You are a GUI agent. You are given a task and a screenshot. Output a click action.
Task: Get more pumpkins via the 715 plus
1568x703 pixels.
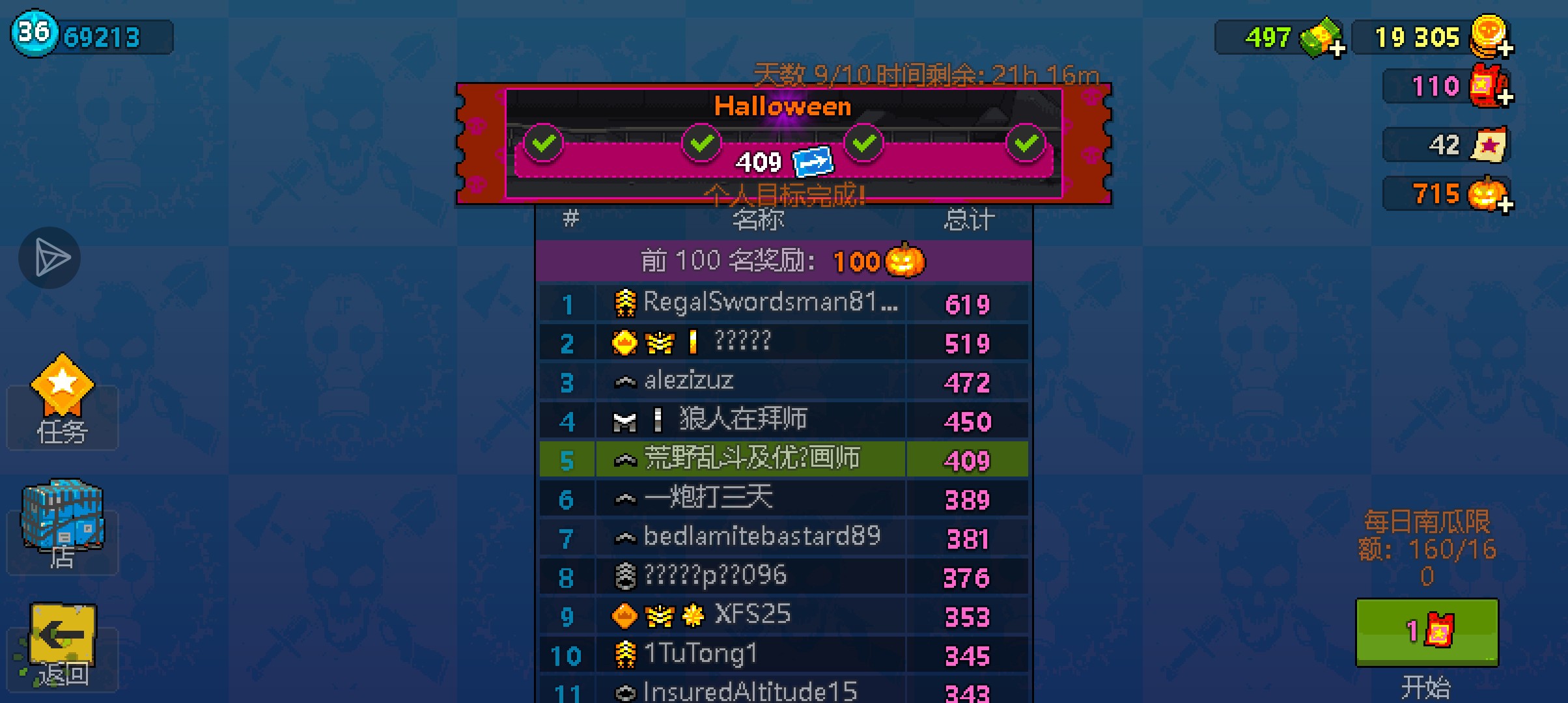1505,204
